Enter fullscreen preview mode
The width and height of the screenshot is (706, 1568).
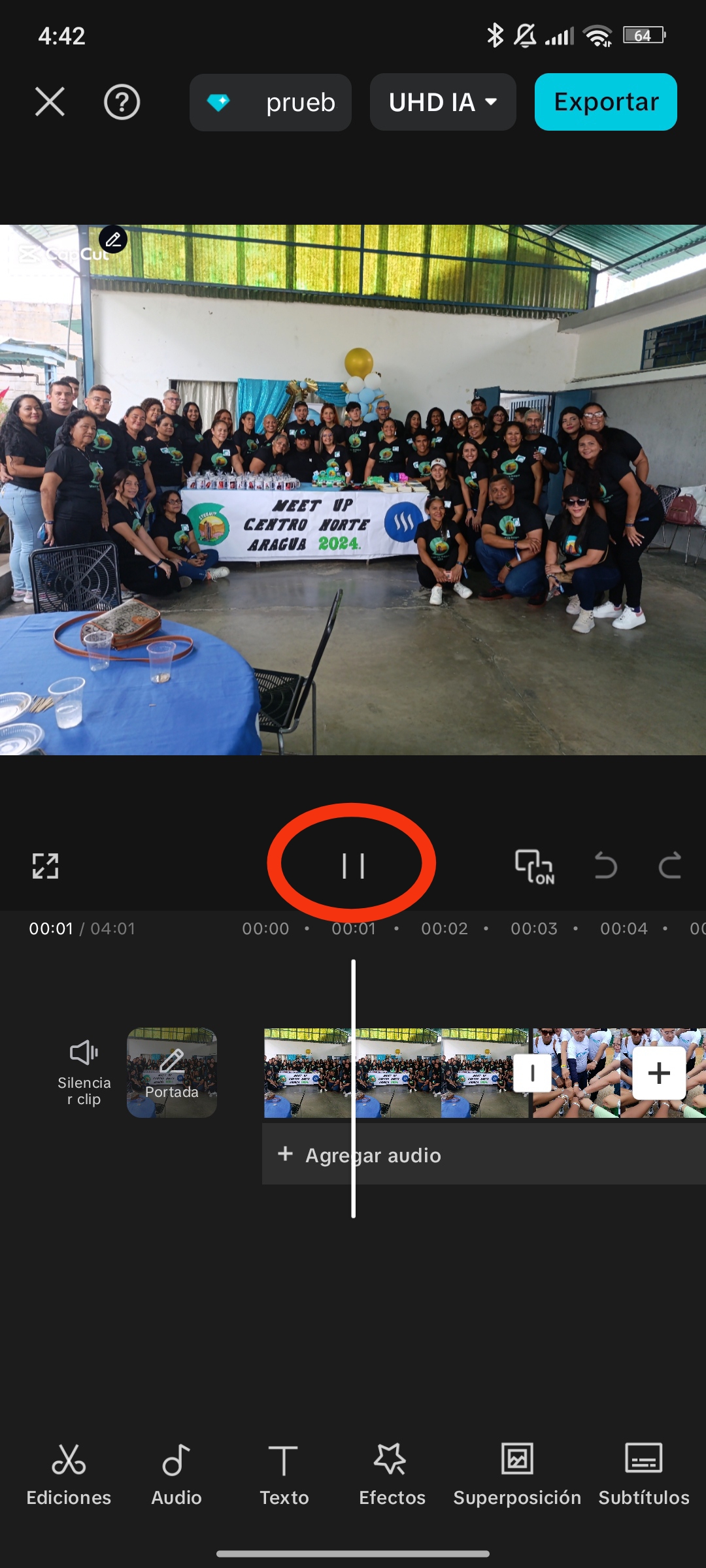pos(45,866)
